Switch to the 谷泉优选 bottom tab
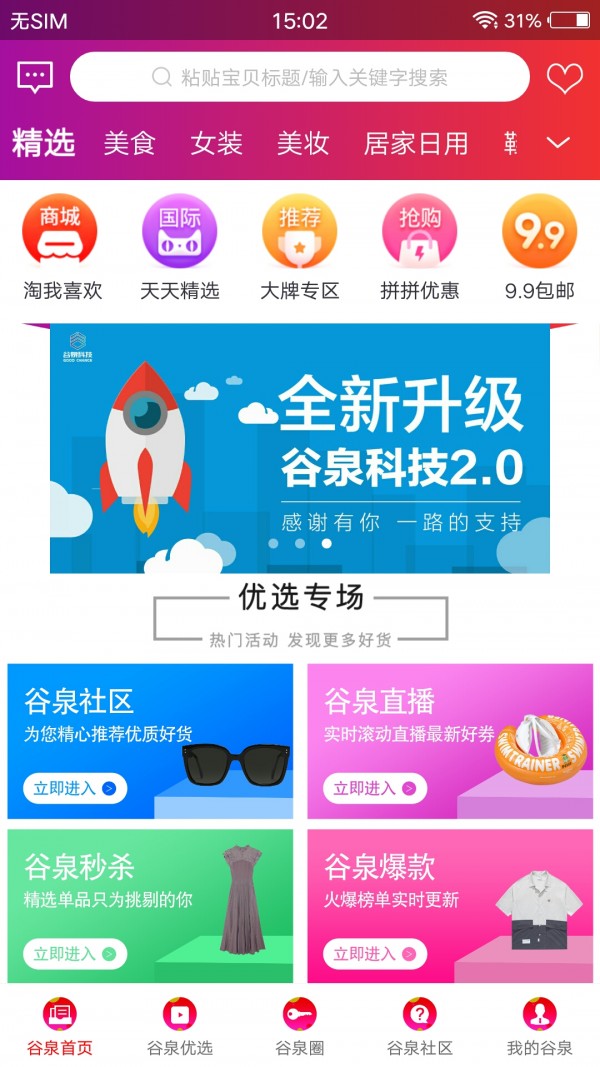This screenshot has height=1067, width=600. click(x=180, y=1027)
